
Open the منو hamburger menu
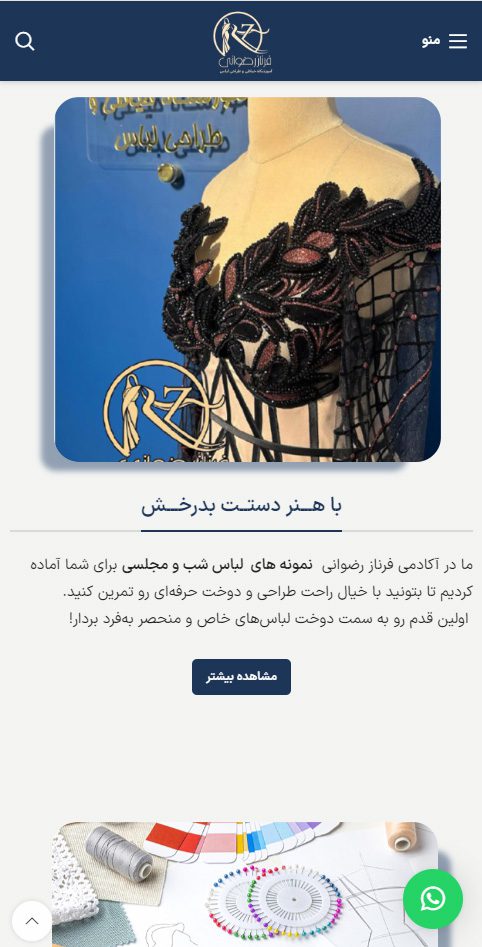point(445,40)
